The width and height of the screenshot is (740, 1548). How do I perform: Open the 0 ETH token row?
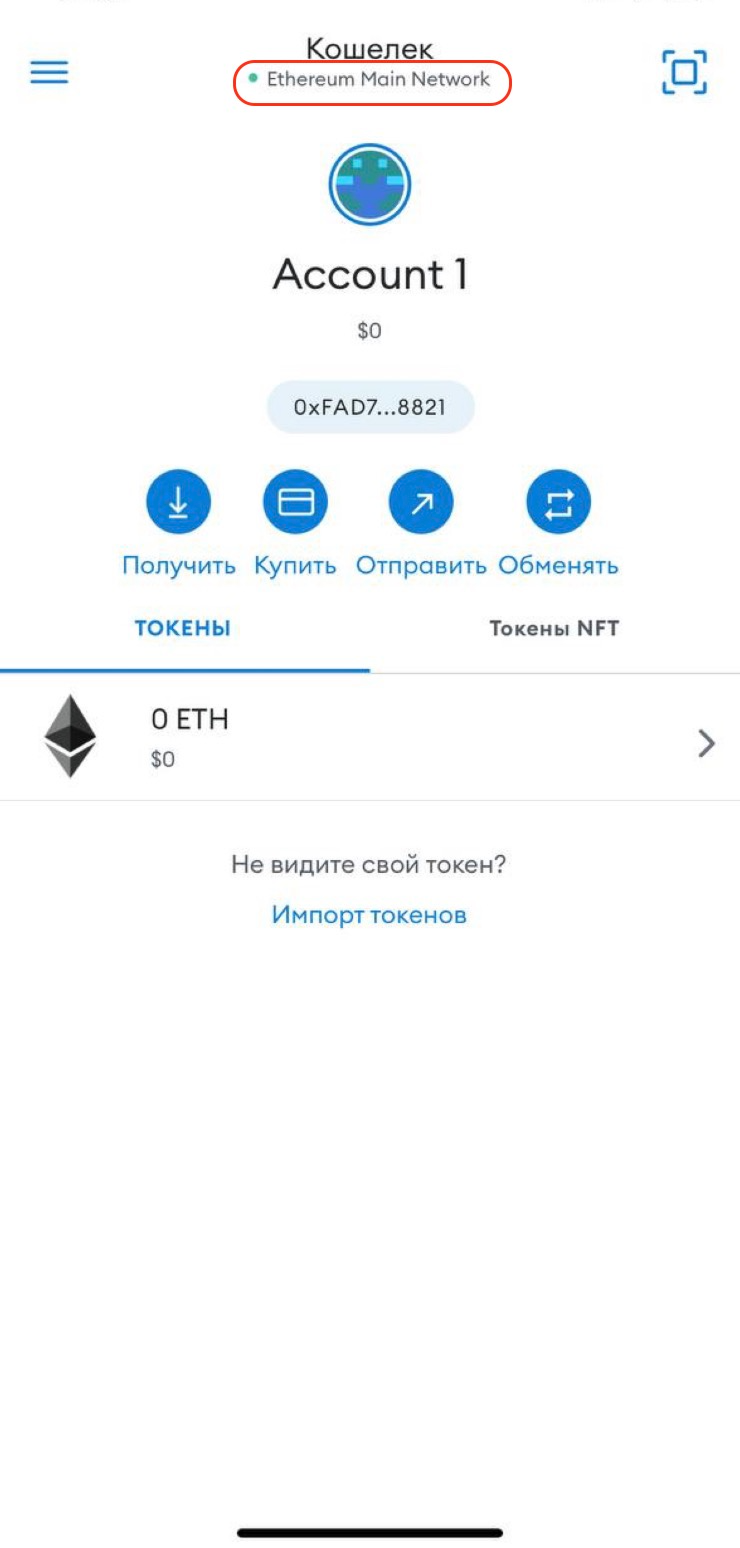[x=370, y=737]
